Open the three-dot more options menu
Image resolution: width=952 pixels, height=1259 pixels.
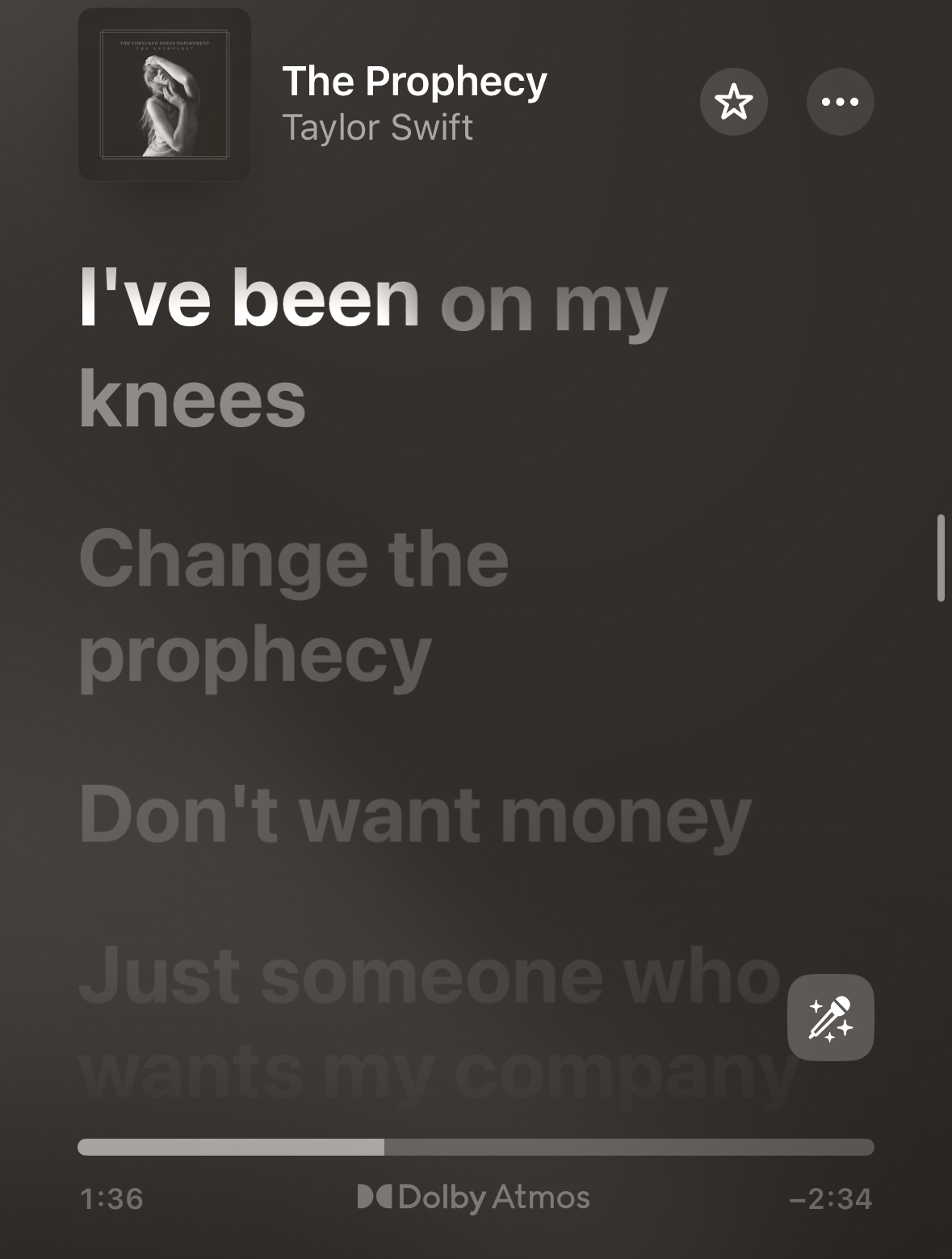coord(840,102)
